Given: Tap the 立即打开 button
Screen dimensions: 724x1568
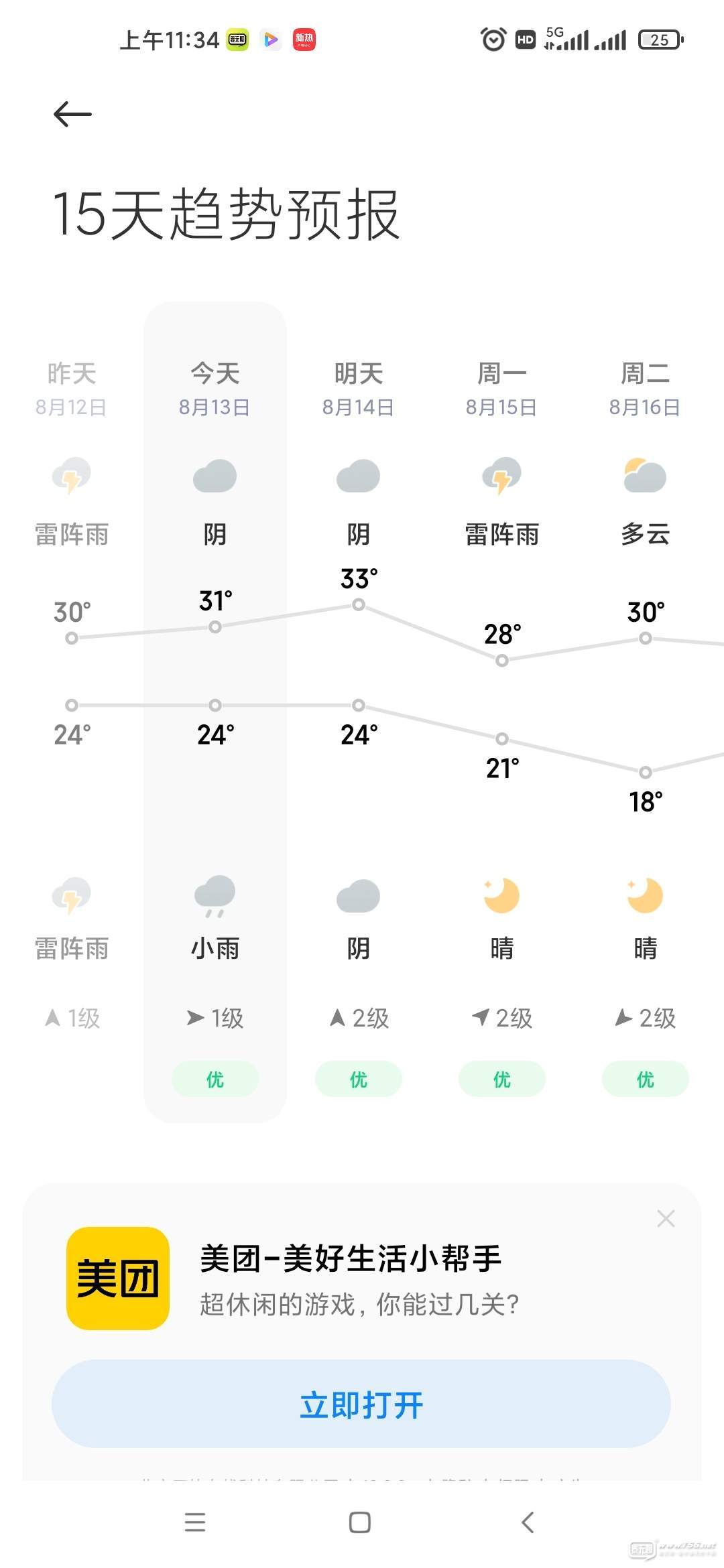Looking at the screenshot, I should coord(361,1404).
